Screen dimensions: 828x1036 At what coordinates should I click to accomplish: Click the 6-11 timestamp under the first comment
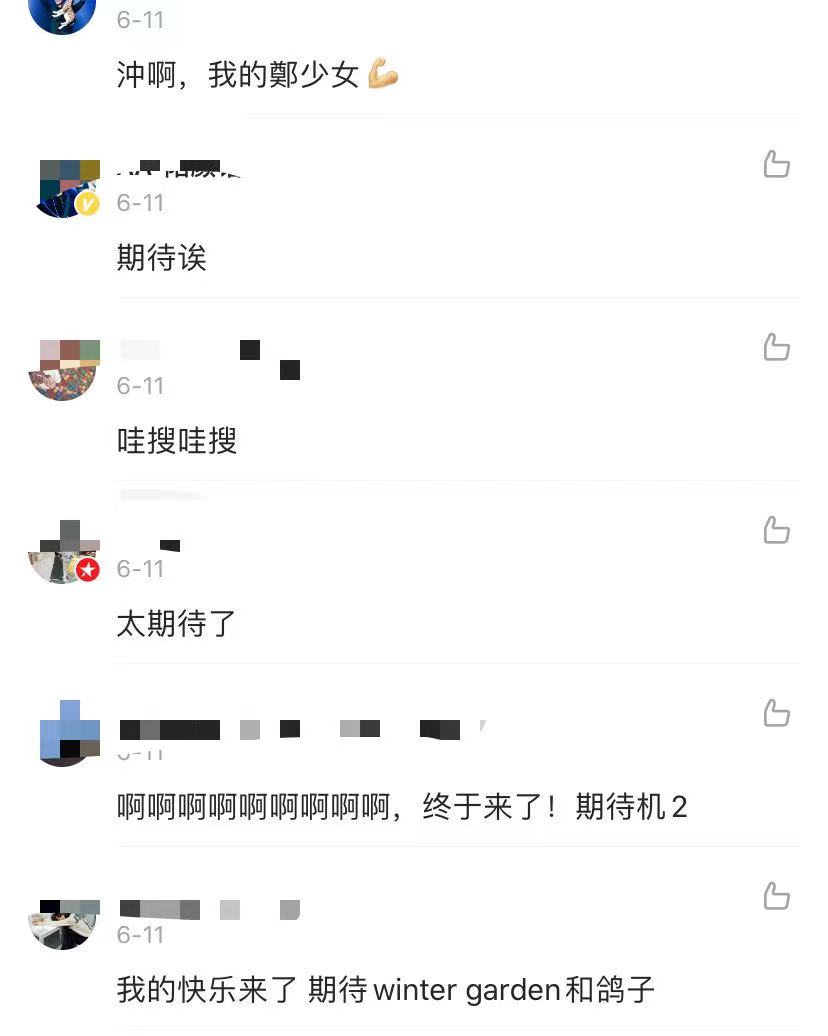pyautogui.click(x=140, y=19)
